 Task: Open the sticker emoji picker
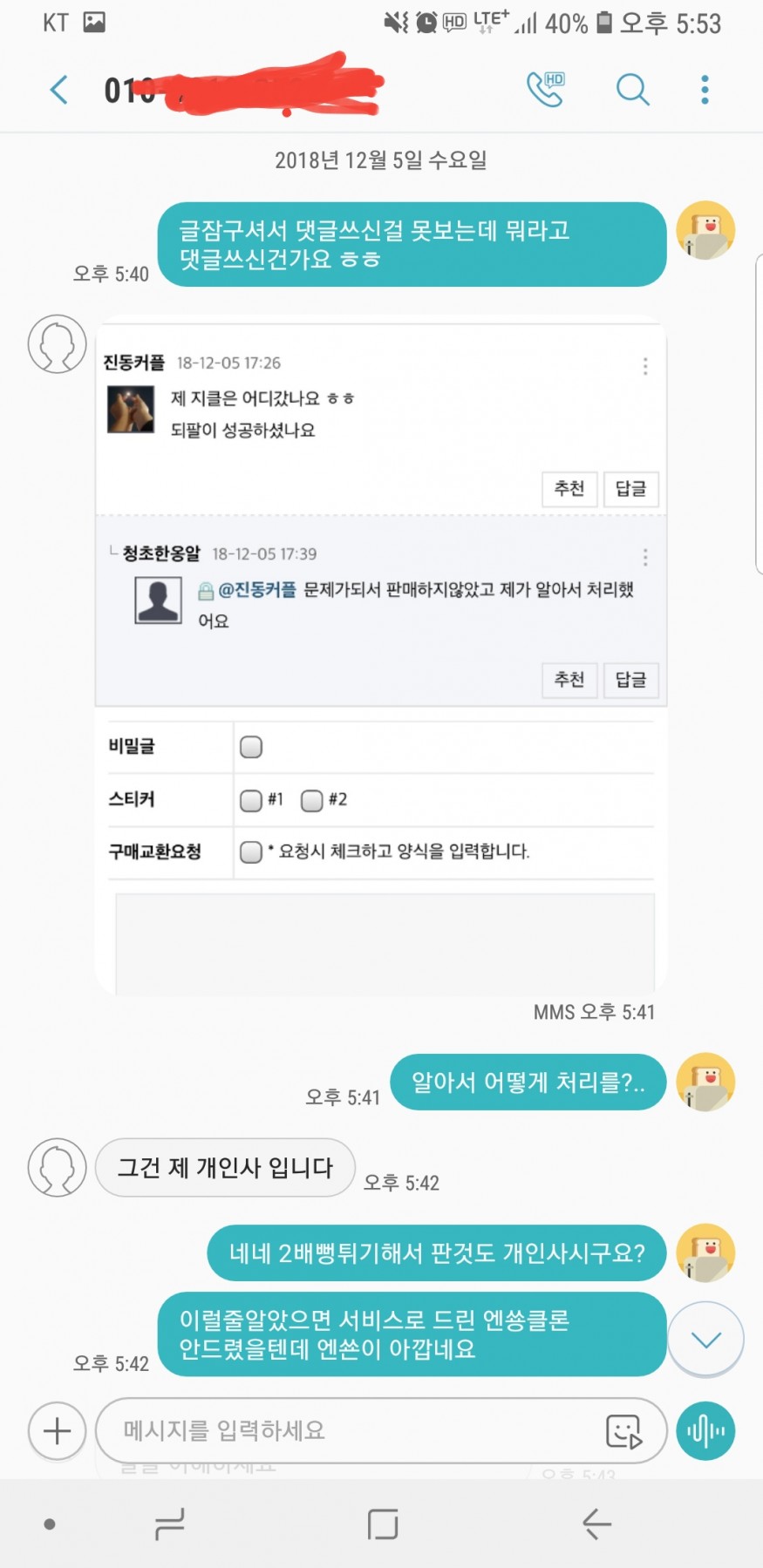point(623,1430)
